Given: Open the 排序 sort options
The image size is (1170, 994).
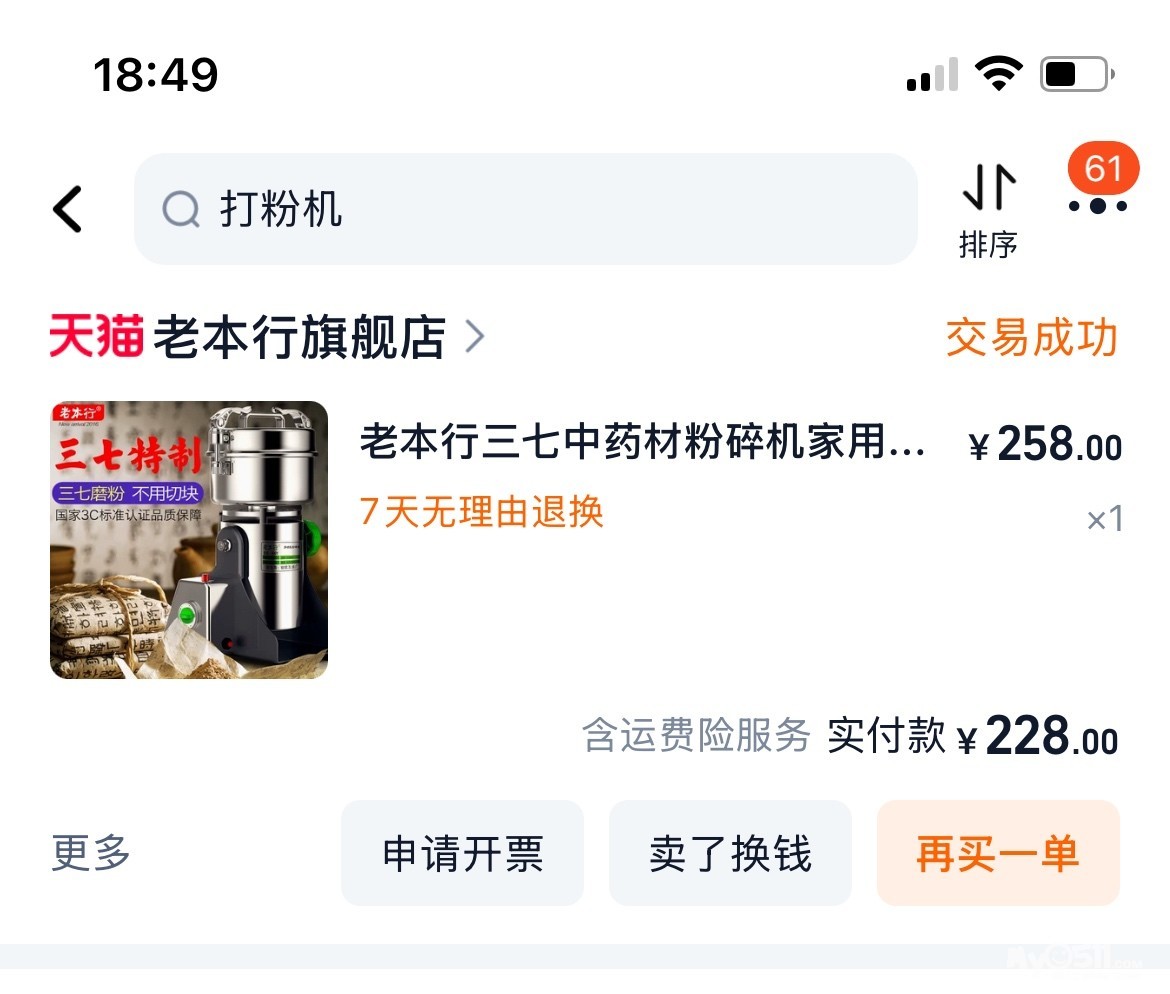Looking at the screenshot, I should tap(988, 210).
